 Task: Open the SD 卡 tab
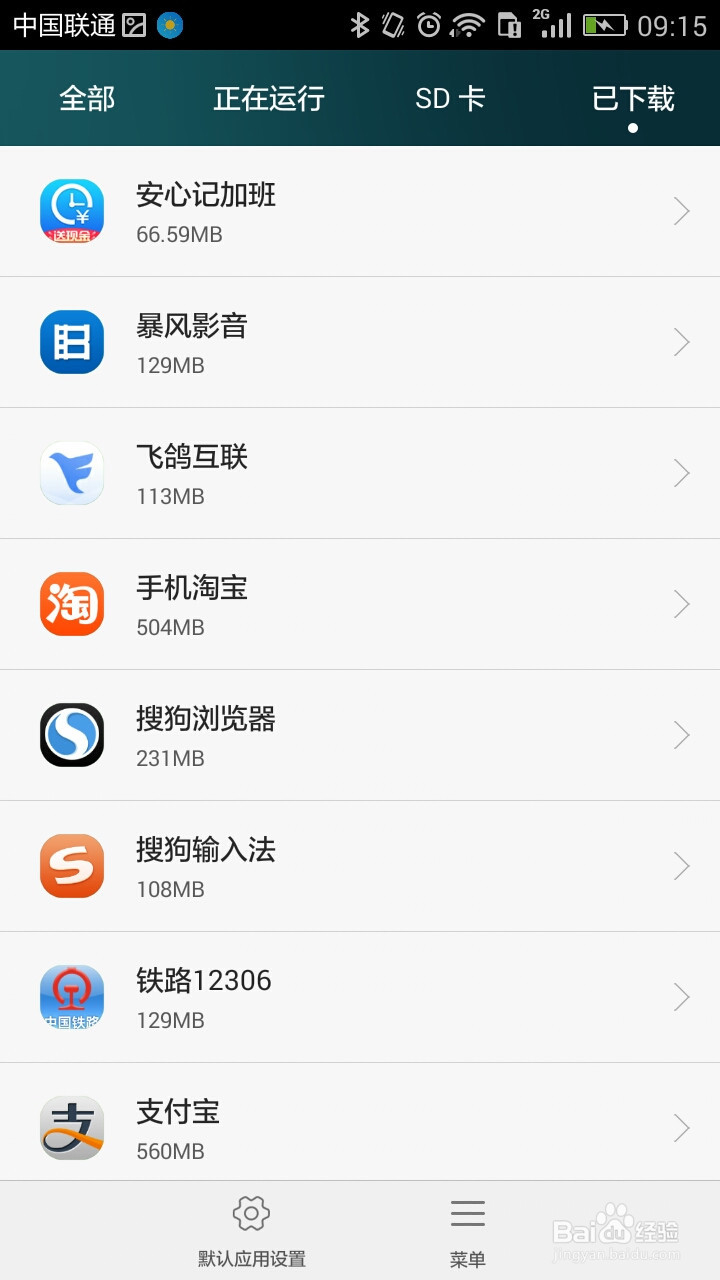click(x=451, y=98)
